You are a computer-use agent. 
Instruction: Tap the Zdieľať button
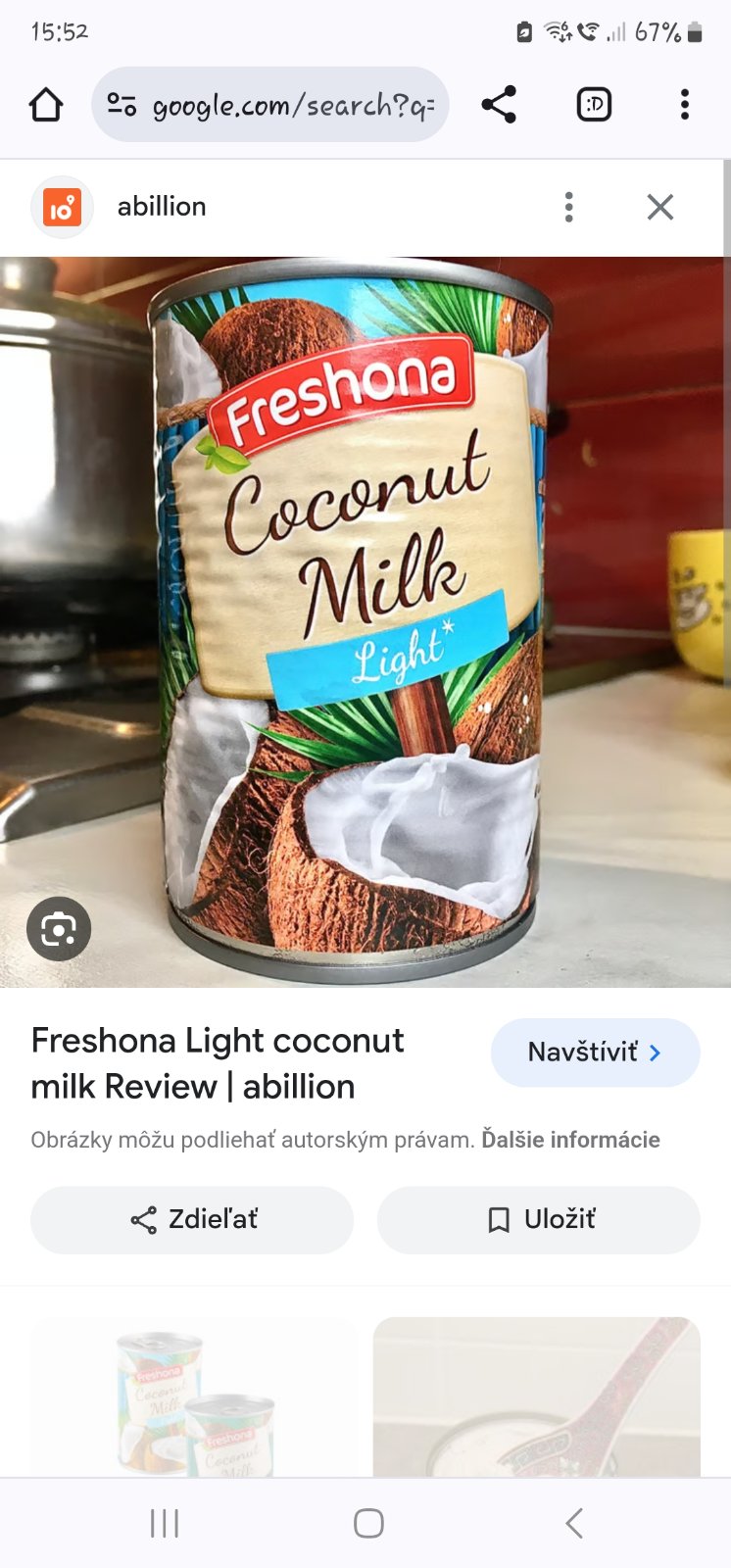coord(192,1220)
